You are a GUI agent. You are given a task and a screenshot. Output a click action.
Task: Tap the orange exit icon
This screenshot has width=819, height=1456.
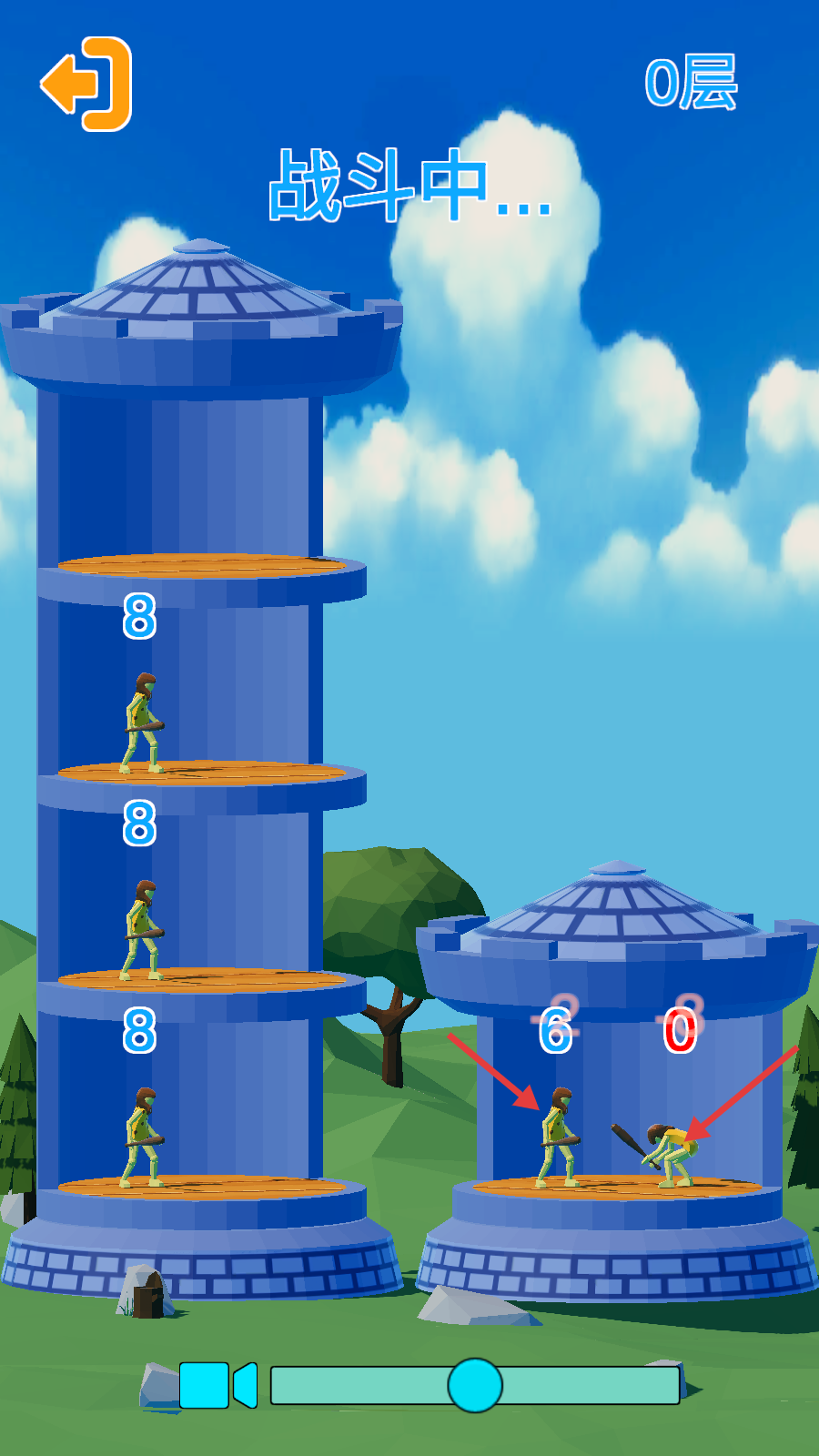[87, 84]
